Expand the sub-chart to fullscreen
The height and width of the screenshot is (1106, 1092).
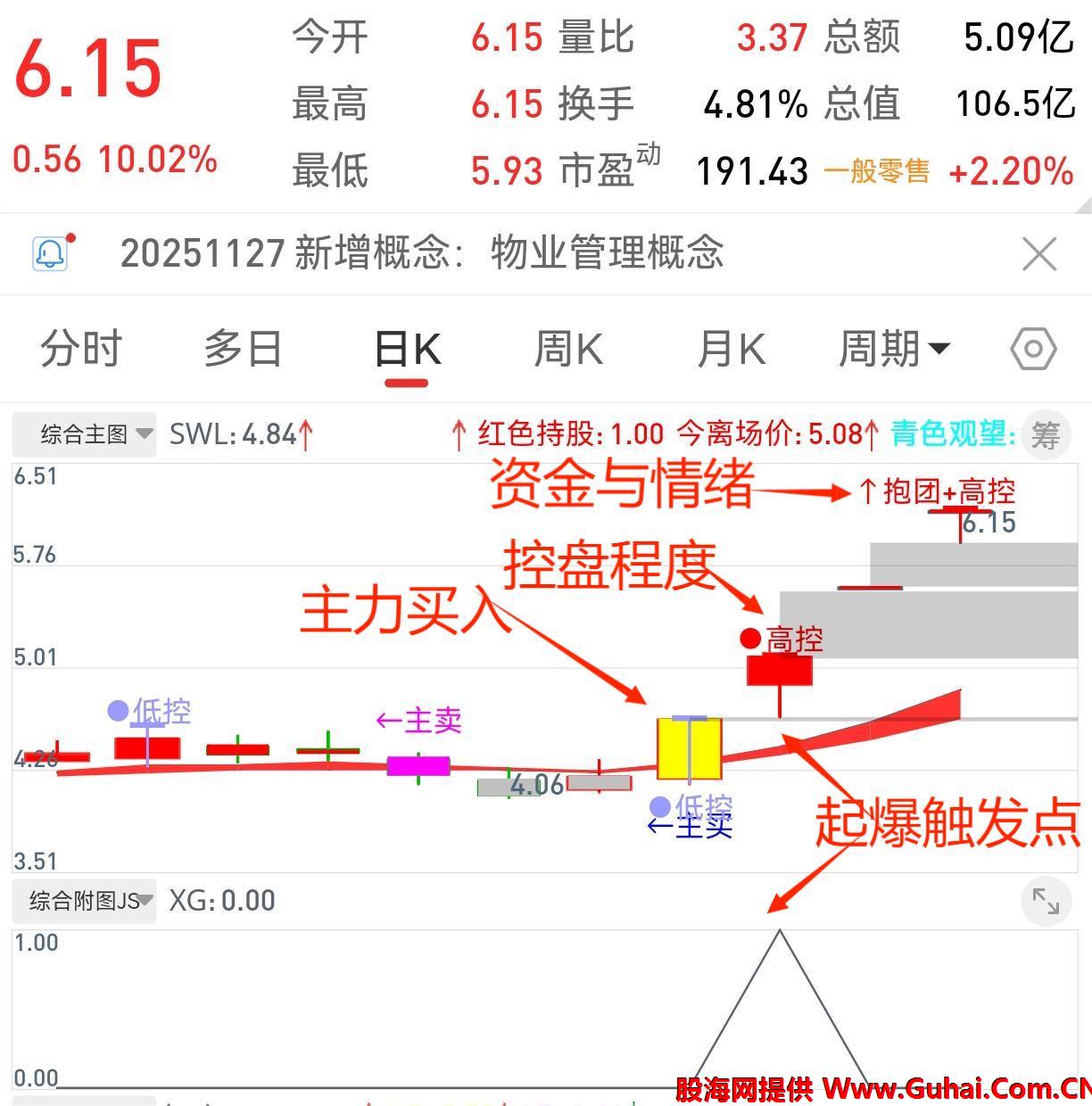coord(1045,901)
